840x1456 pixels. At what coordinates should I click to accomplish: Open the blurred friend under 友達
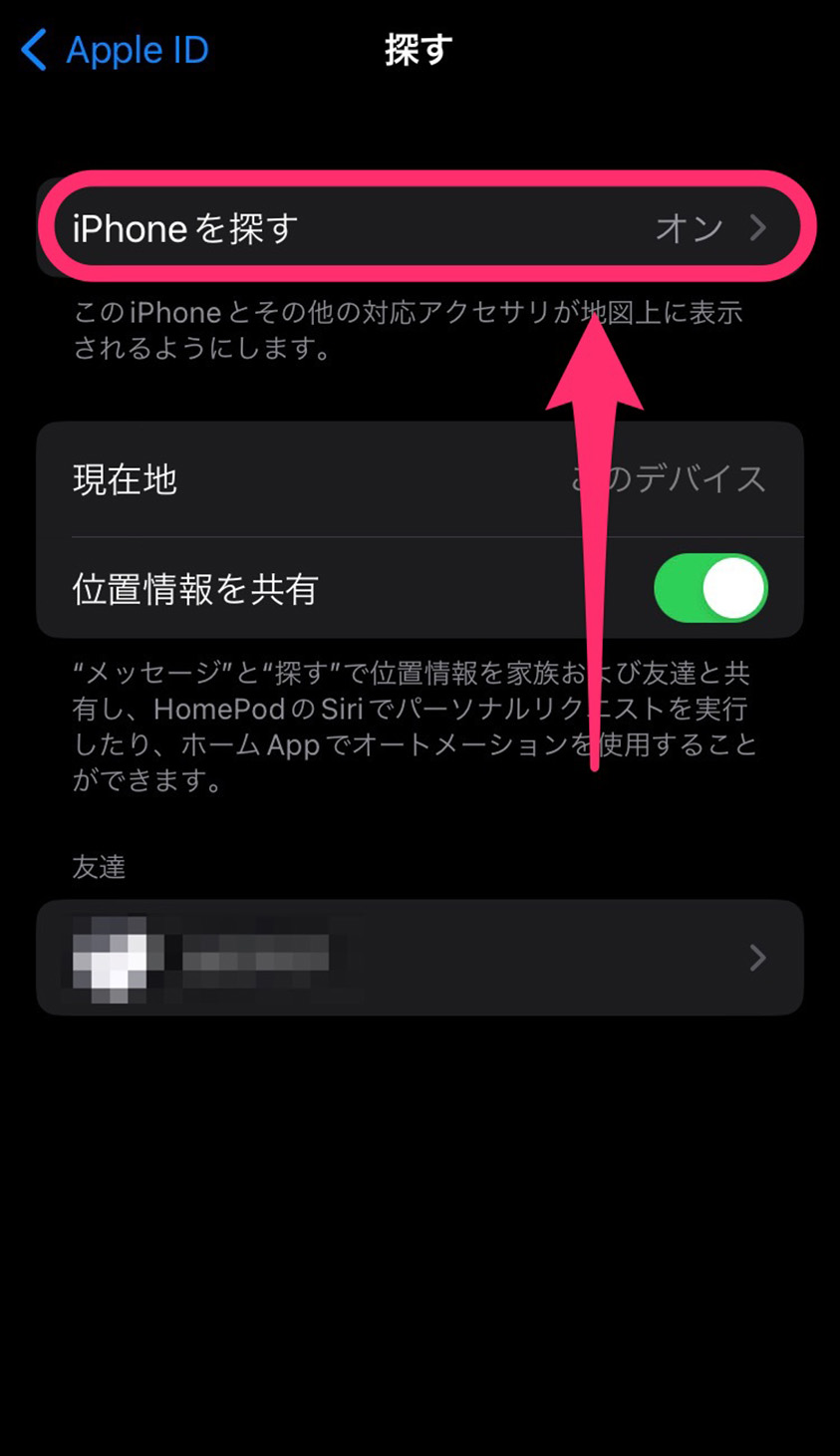420,958
